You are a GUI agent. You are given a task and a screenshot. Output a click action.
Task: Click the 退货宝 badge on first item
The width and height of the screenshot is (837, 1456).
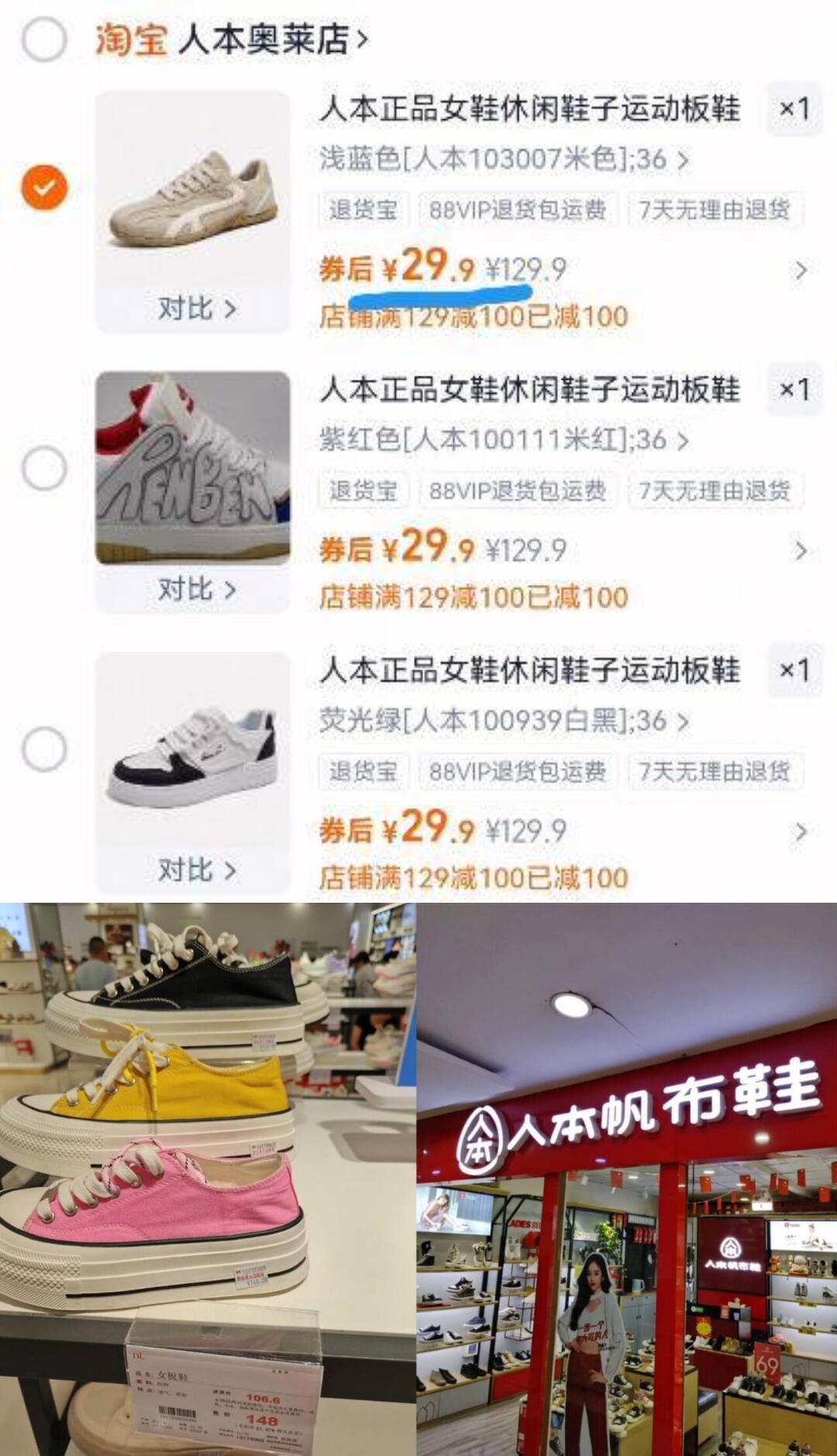365,209
